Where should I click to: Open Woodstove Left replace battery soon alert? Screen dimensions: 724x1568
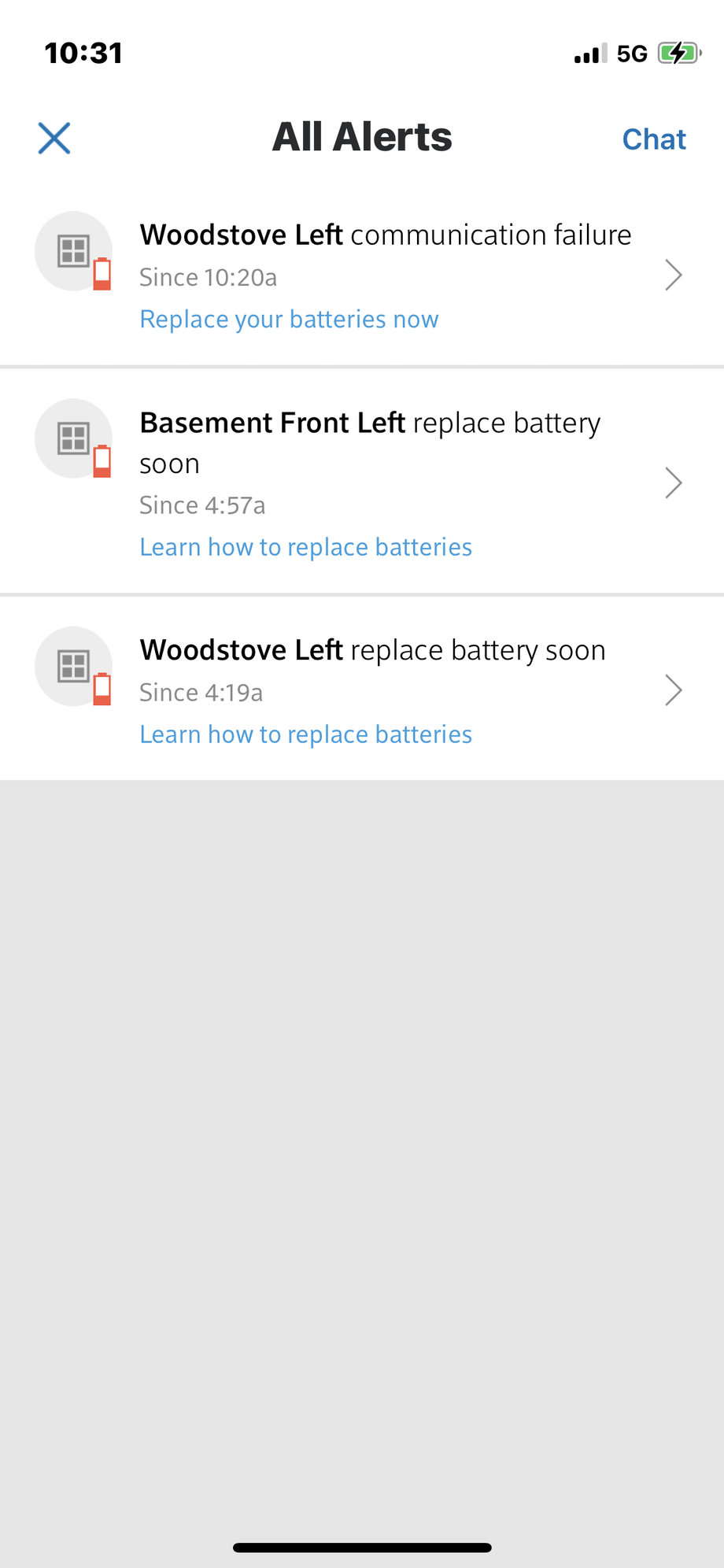click(x=372, y=651)
